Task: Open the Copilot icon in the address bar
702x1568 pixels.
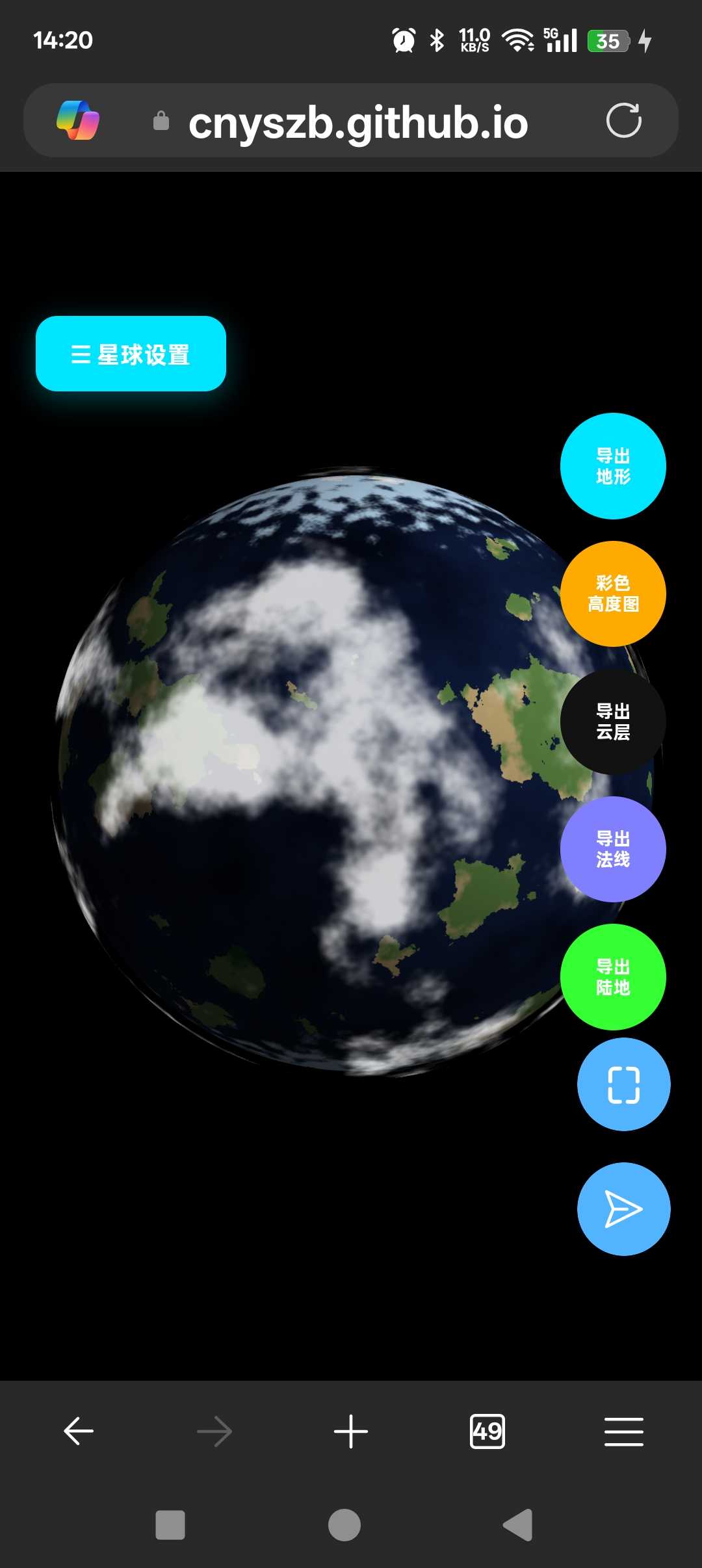Action: click(78, 121)
